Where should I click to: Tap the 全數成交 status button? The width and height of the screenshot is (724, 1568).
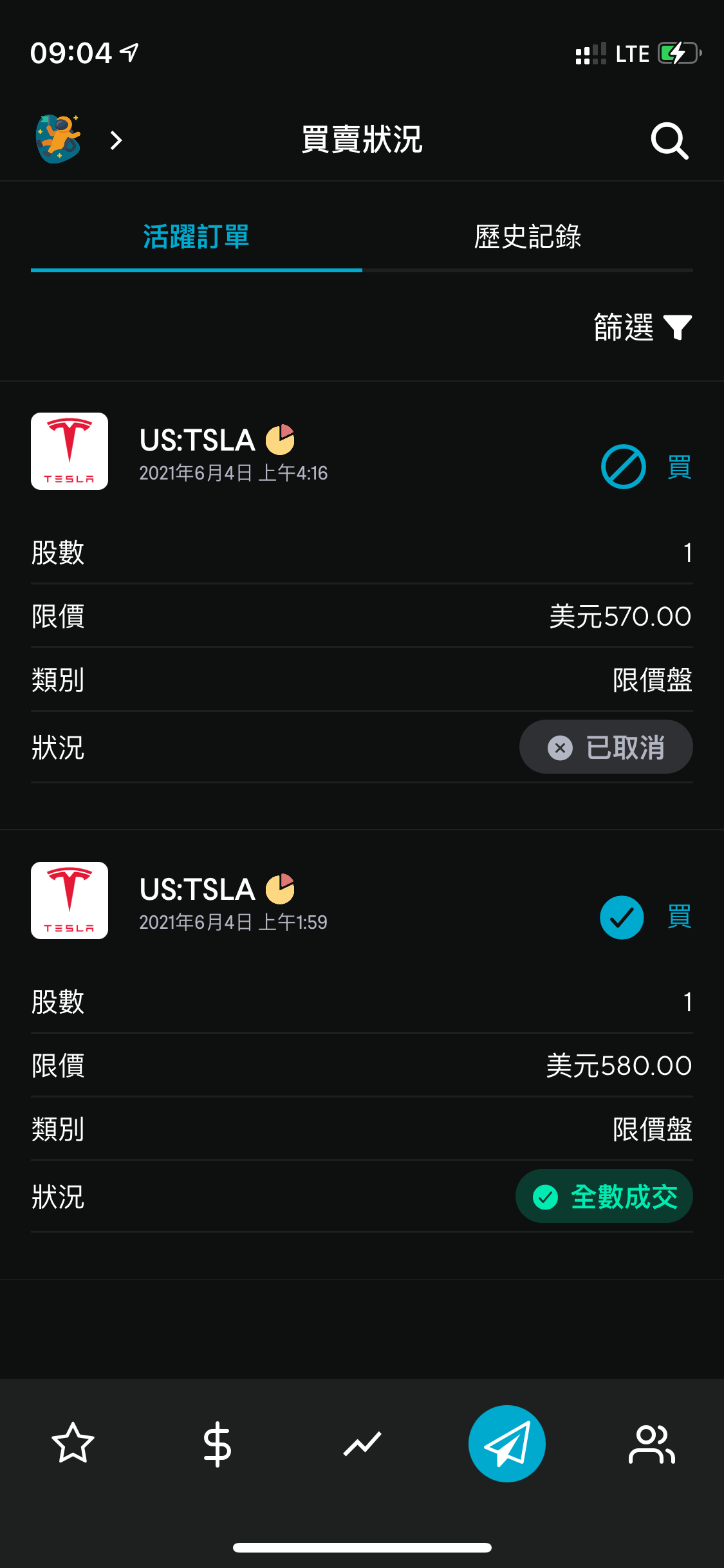click(604, 1196)
